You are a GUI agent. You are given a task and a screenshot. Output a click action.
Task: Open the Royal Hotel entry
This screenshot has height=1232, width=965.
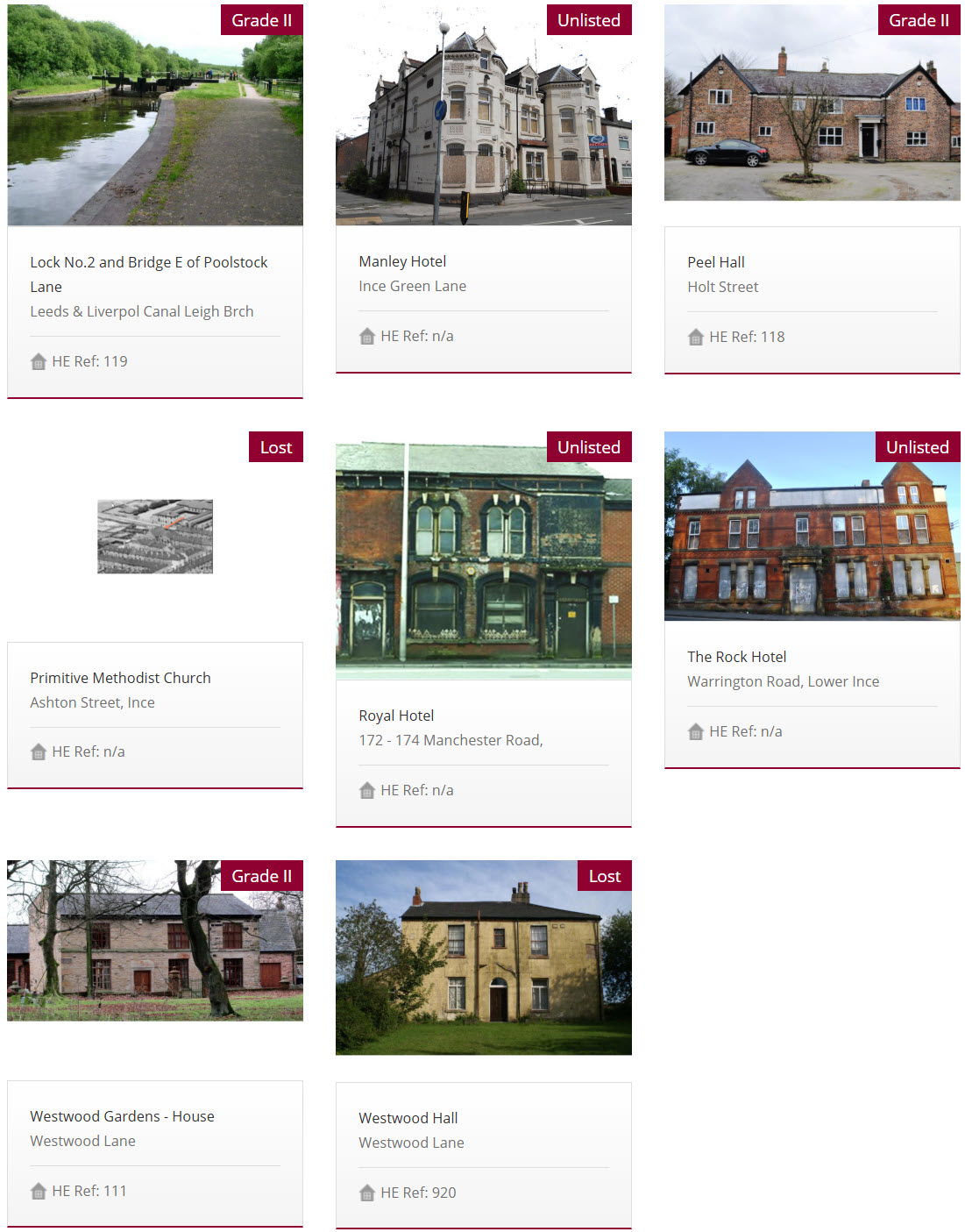coord(396,716)
